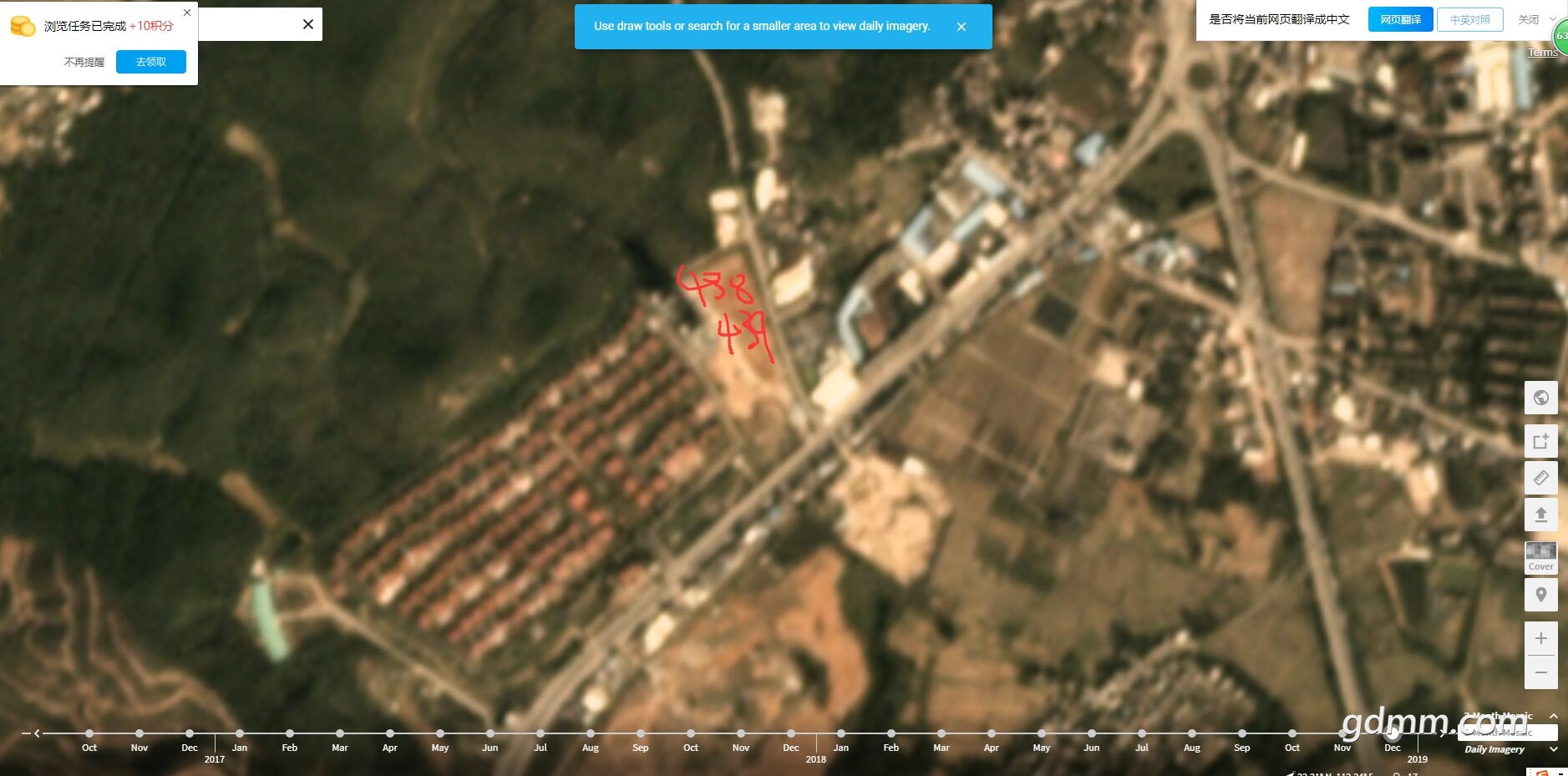Close the search panel at top left
Viewport: 1568px width, 776px height.
308,24
